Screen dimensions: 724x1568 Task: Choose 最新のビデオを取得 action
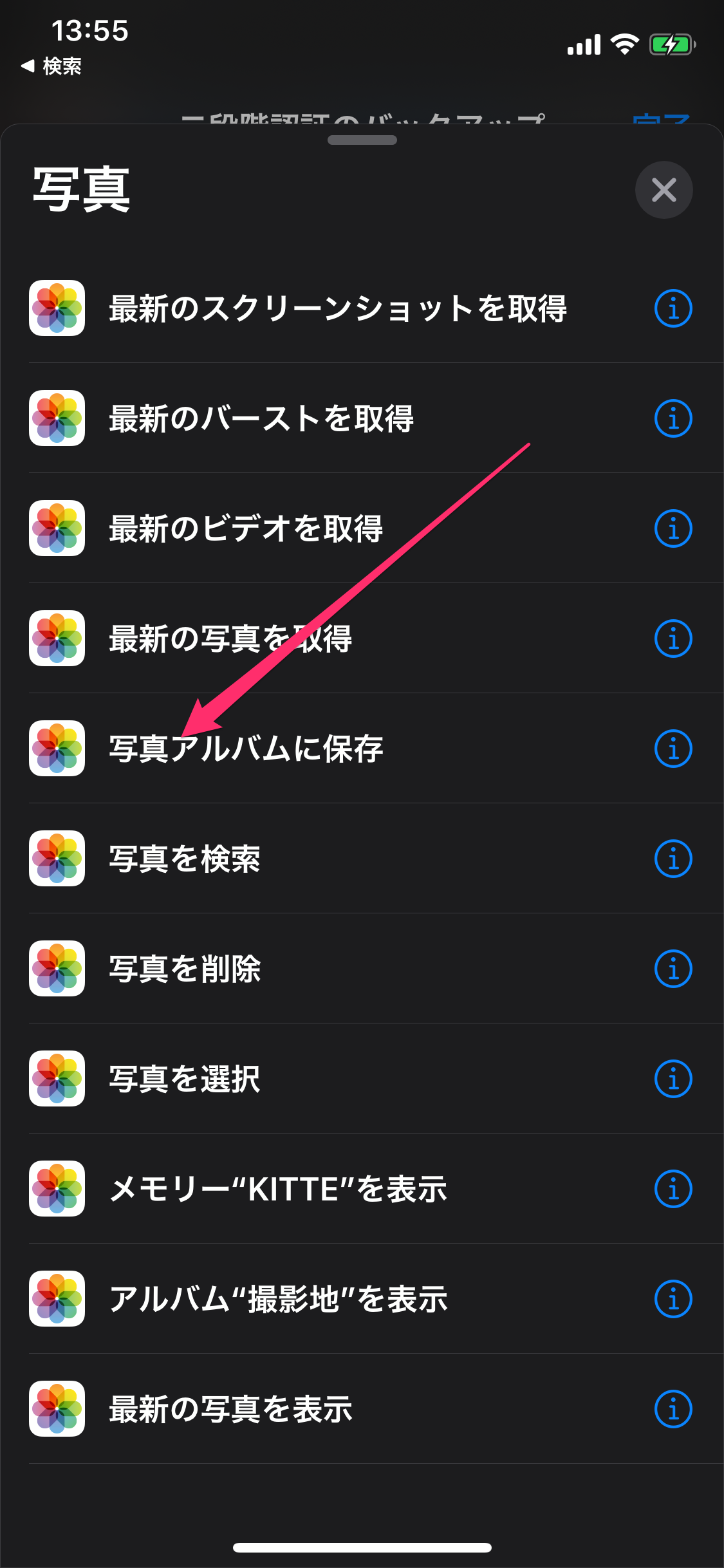coord(246,528)
